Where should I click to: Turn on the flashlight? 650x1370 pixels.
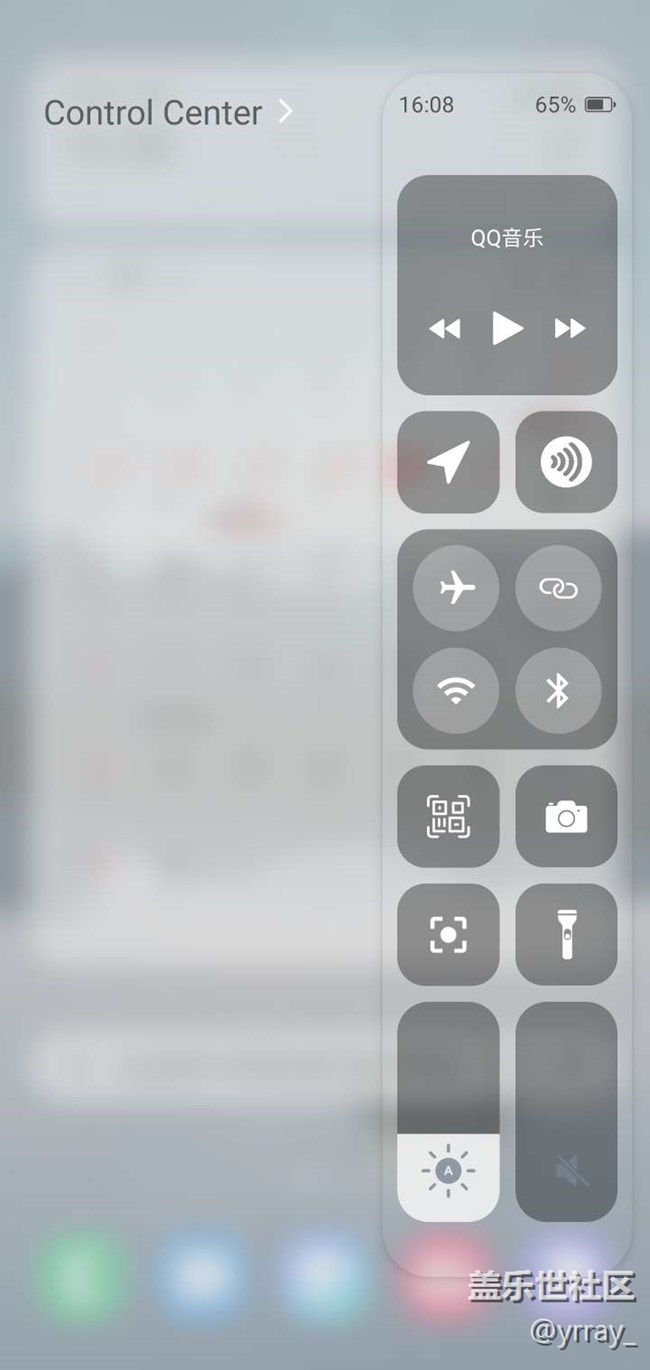pyautogui.click(x=566, y=934)
